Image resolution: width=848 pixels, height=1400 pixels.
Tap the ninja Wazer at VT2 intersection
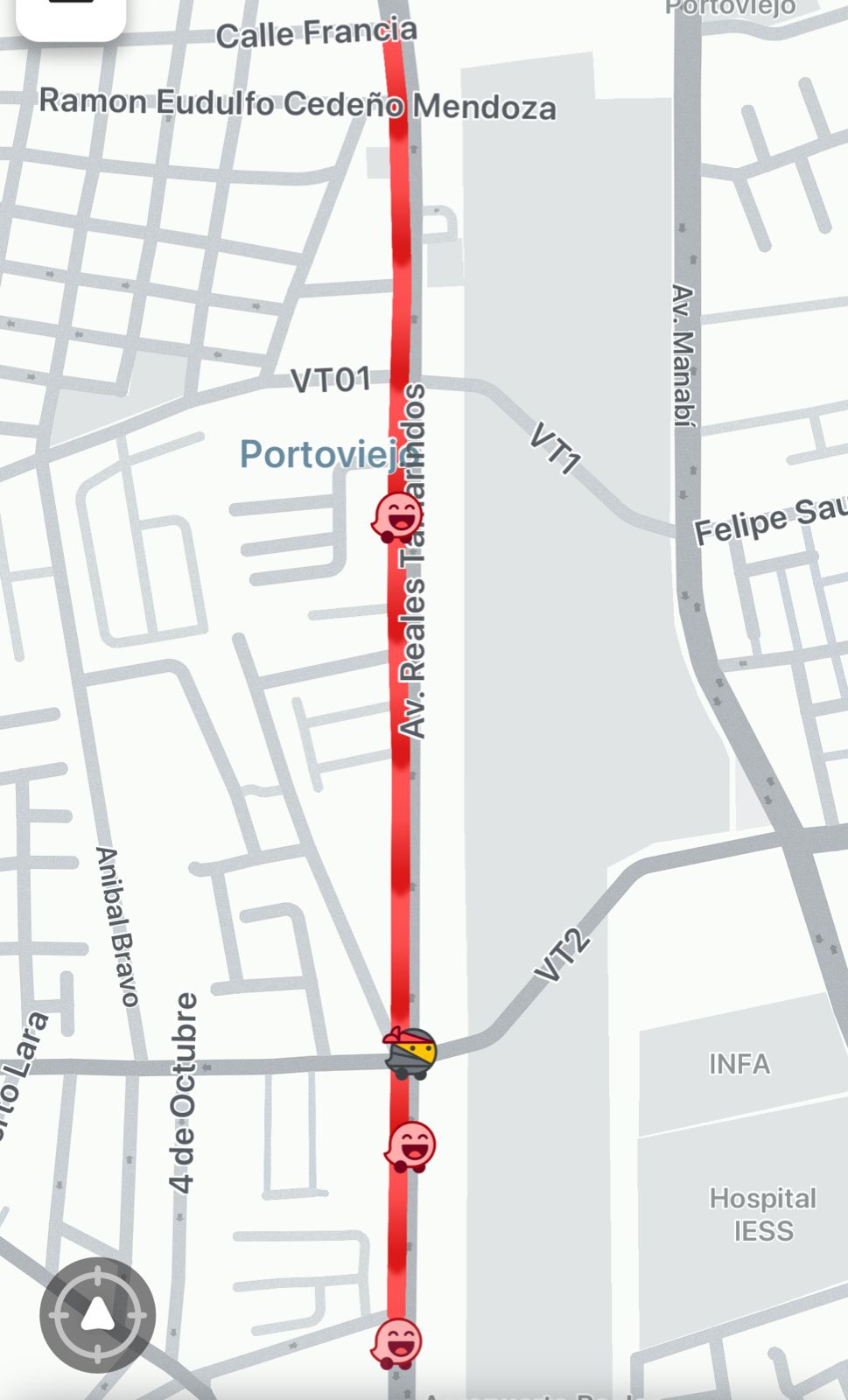(410, 1053)
